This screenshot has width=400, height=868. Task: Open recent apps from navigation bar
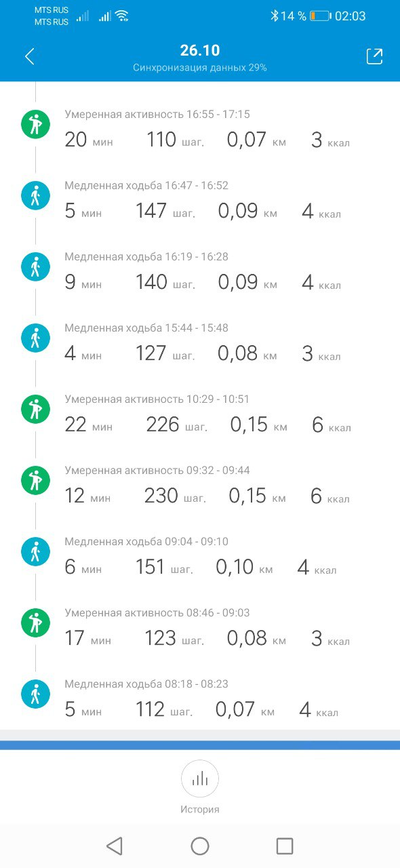pyautogui.click(x=284, y=846)
